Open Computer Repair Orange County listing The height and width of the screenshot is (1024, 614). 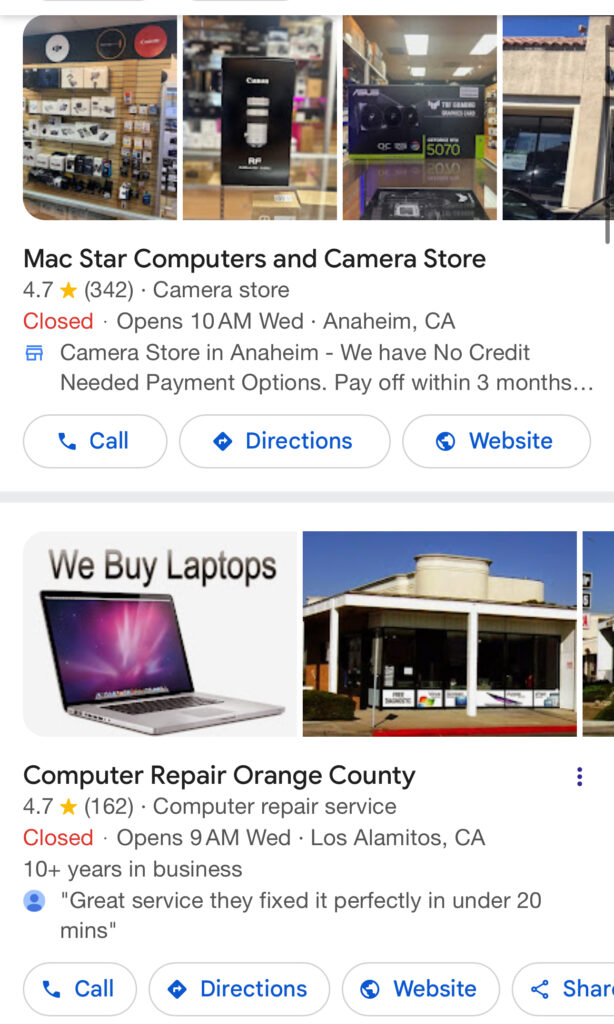[218, 776]
